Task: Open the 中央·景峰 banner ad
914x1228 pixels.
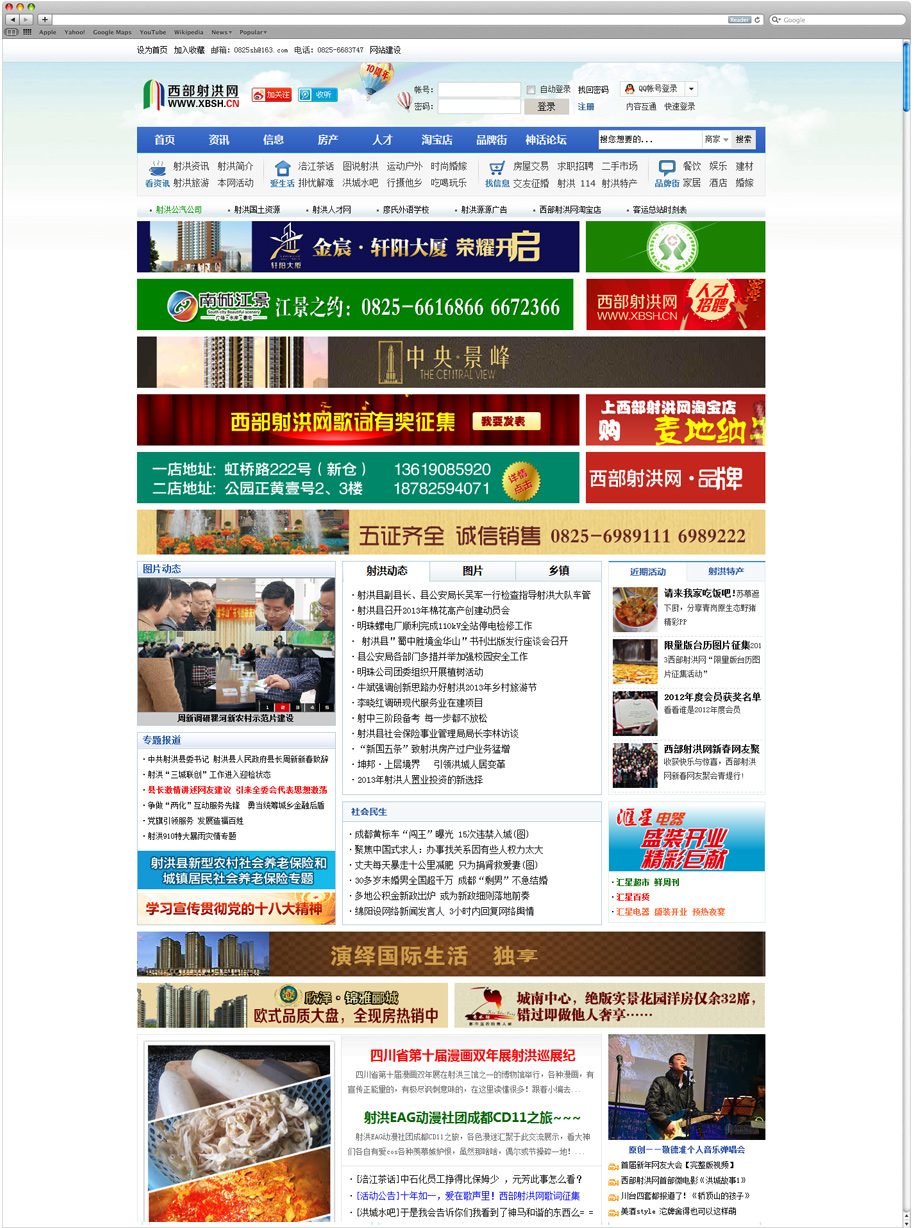Action: click(x=451, y=362)
